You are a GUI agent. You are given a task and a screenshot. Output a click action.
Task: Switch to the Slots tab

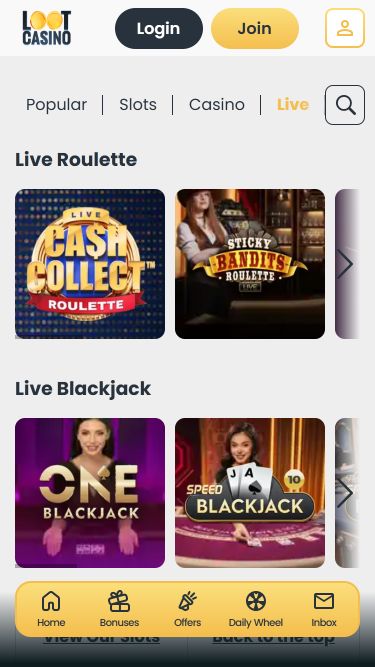click(138, 105)
